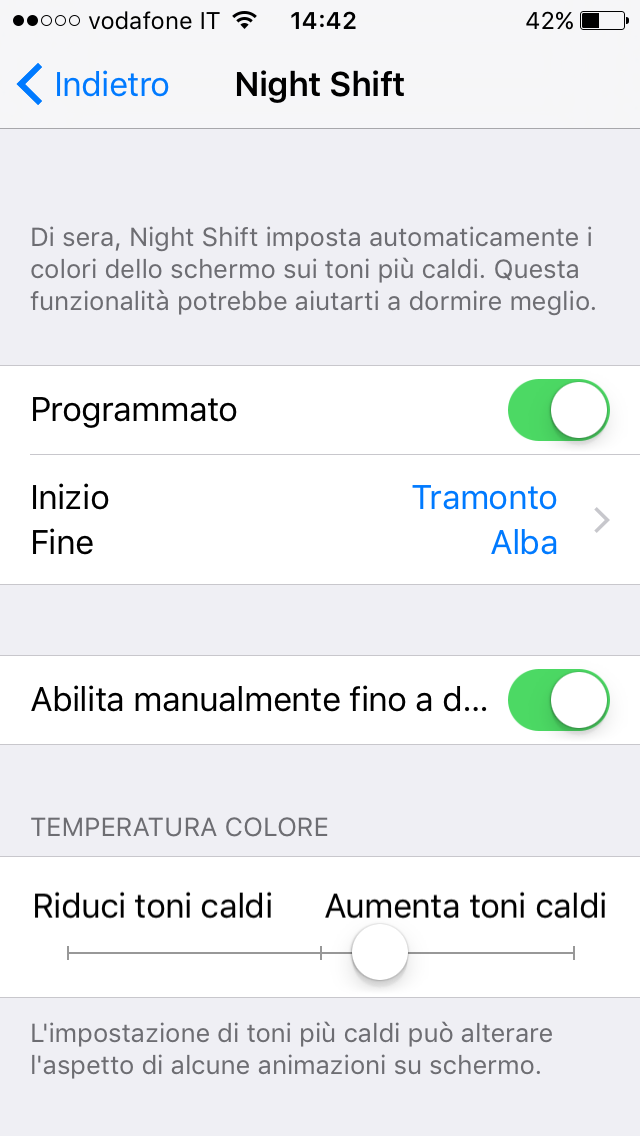This screenshot has height=1136, width=640.
Task: Tap the color temperature slider knob
Action: point(380,952)
